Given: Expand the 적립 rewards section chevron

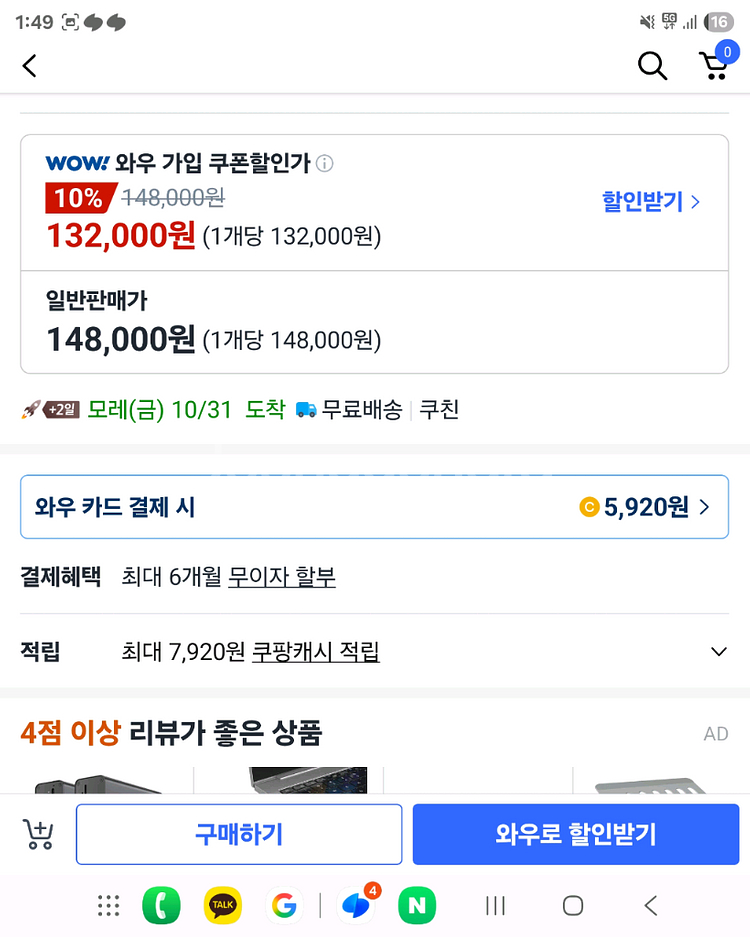Looking at the screenshot, I should point(718,651).
